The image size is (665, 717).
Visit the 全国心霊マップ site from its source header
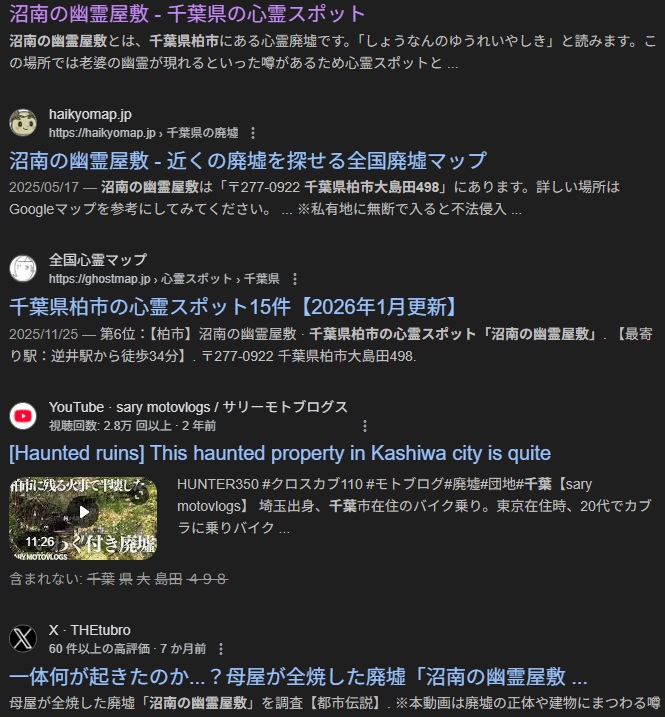coord(97,260)
